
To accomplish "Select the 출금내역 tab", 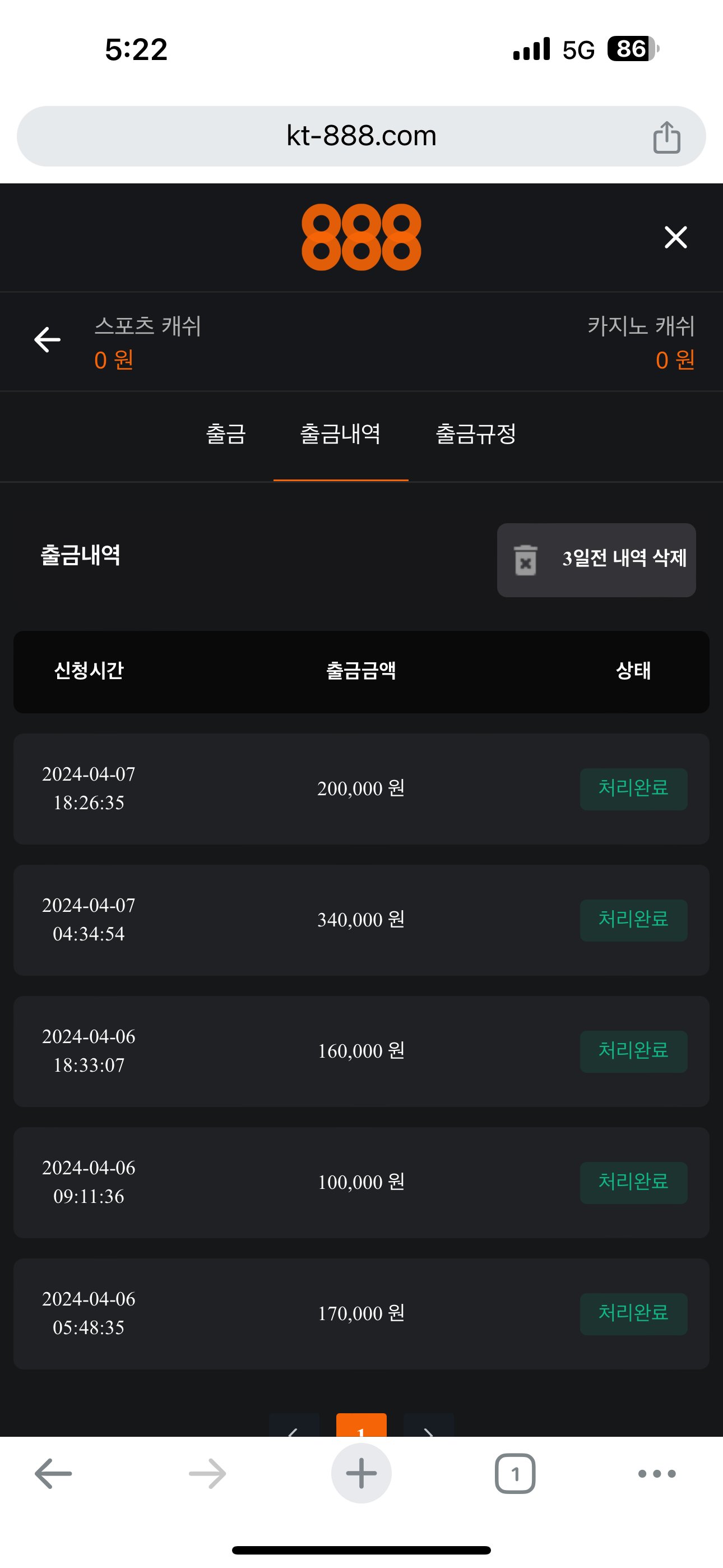I will point(340,434).
